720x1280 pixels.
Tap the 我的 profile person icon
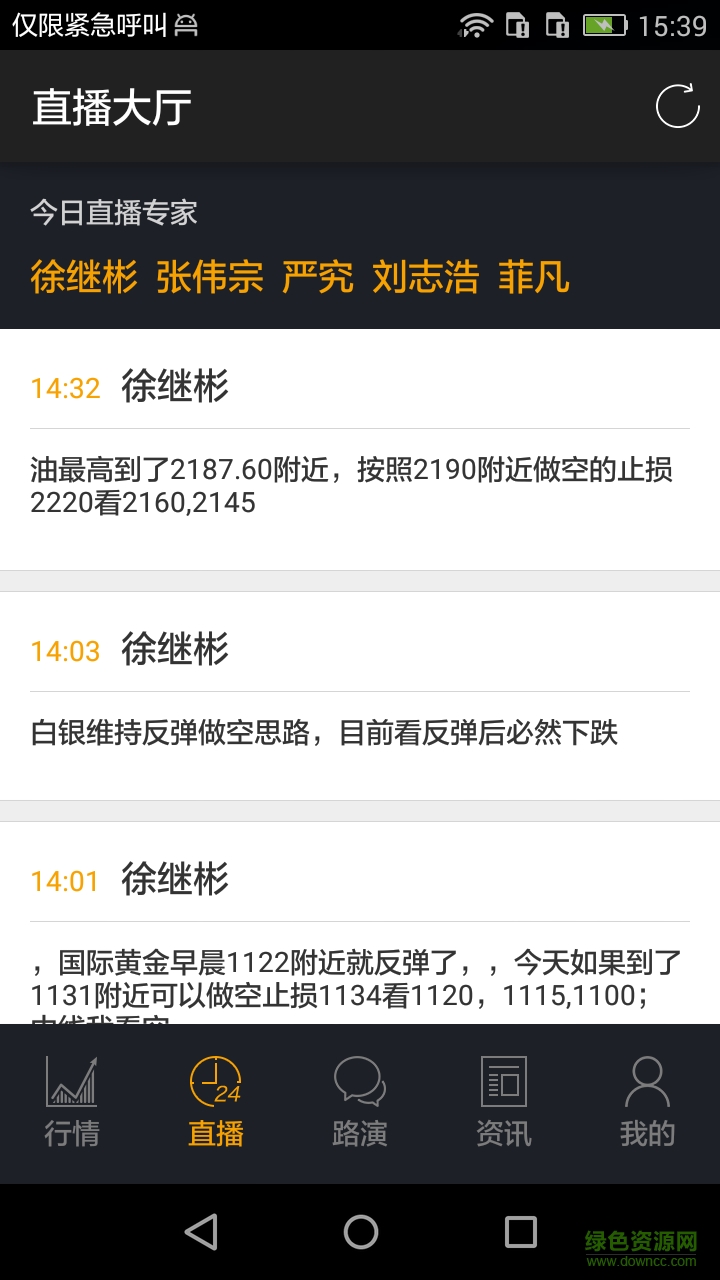coord(647,1080)
